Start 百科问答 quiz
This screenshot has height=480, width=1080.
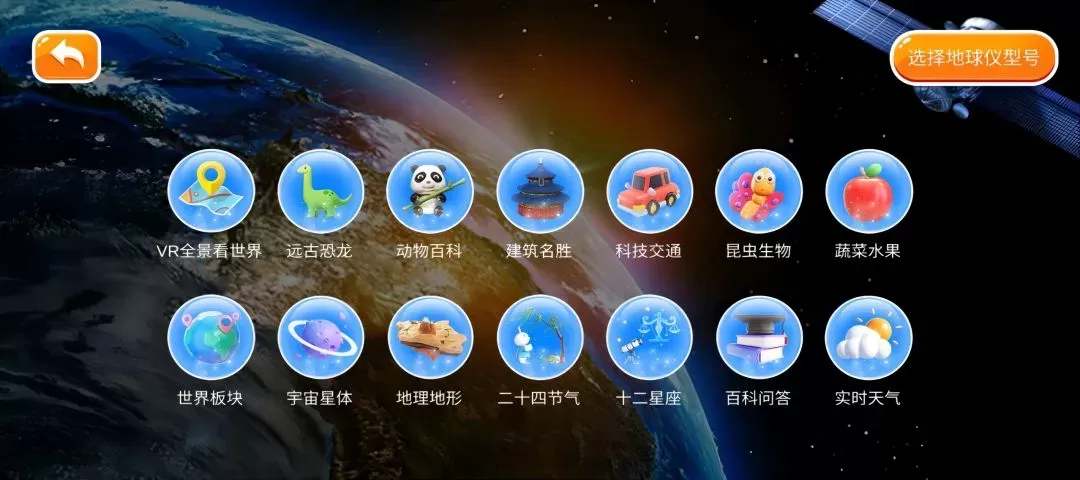point(758,338)
